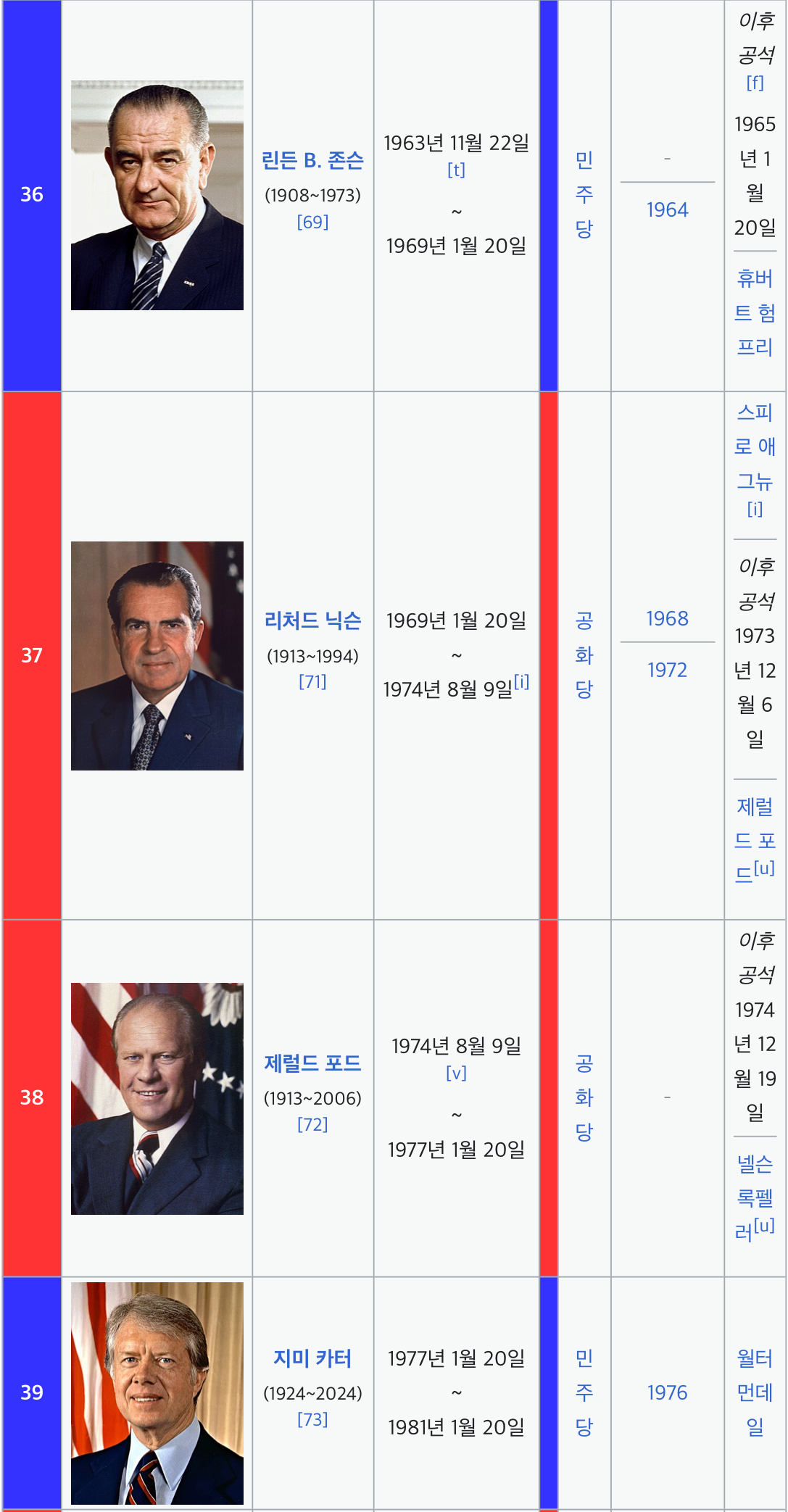Screen dimensions: 788x1512
Task: Open the 1972 election link
Action: 667,670
